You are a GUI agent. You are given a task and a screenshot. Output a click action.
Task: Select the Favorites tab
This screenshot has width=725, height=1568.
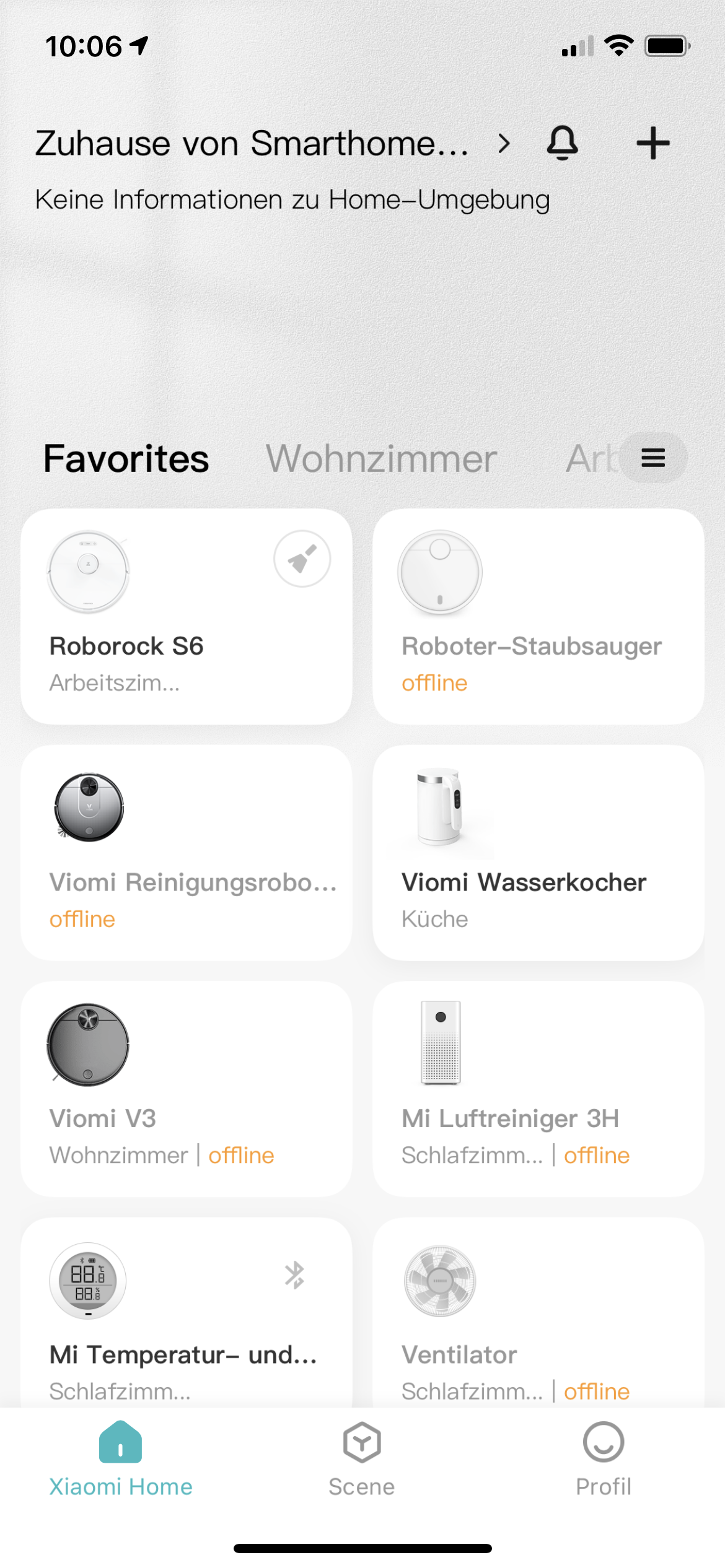click(126, 459)
